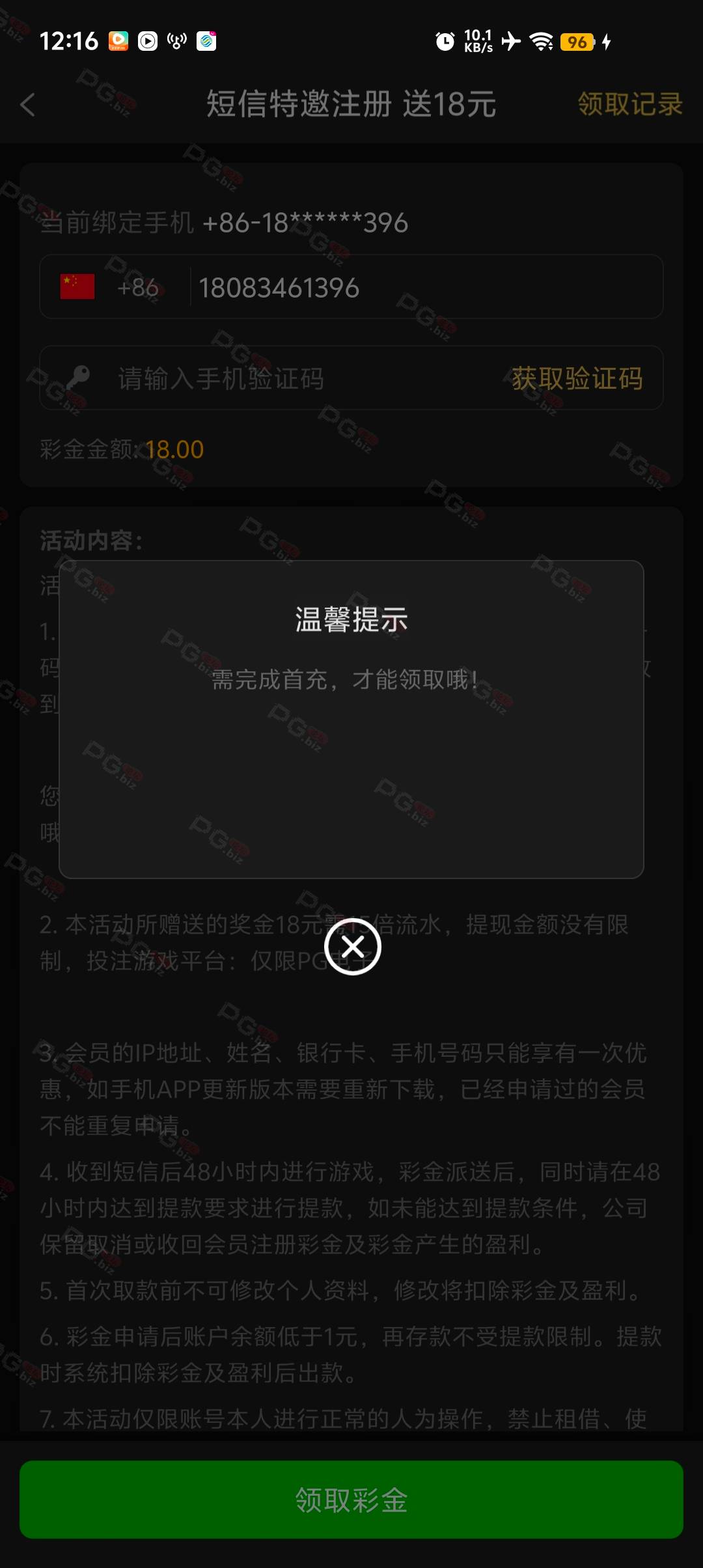Open 领取记录 claim records
This screenshot has width=703, height=1568.
coord(629,104)
